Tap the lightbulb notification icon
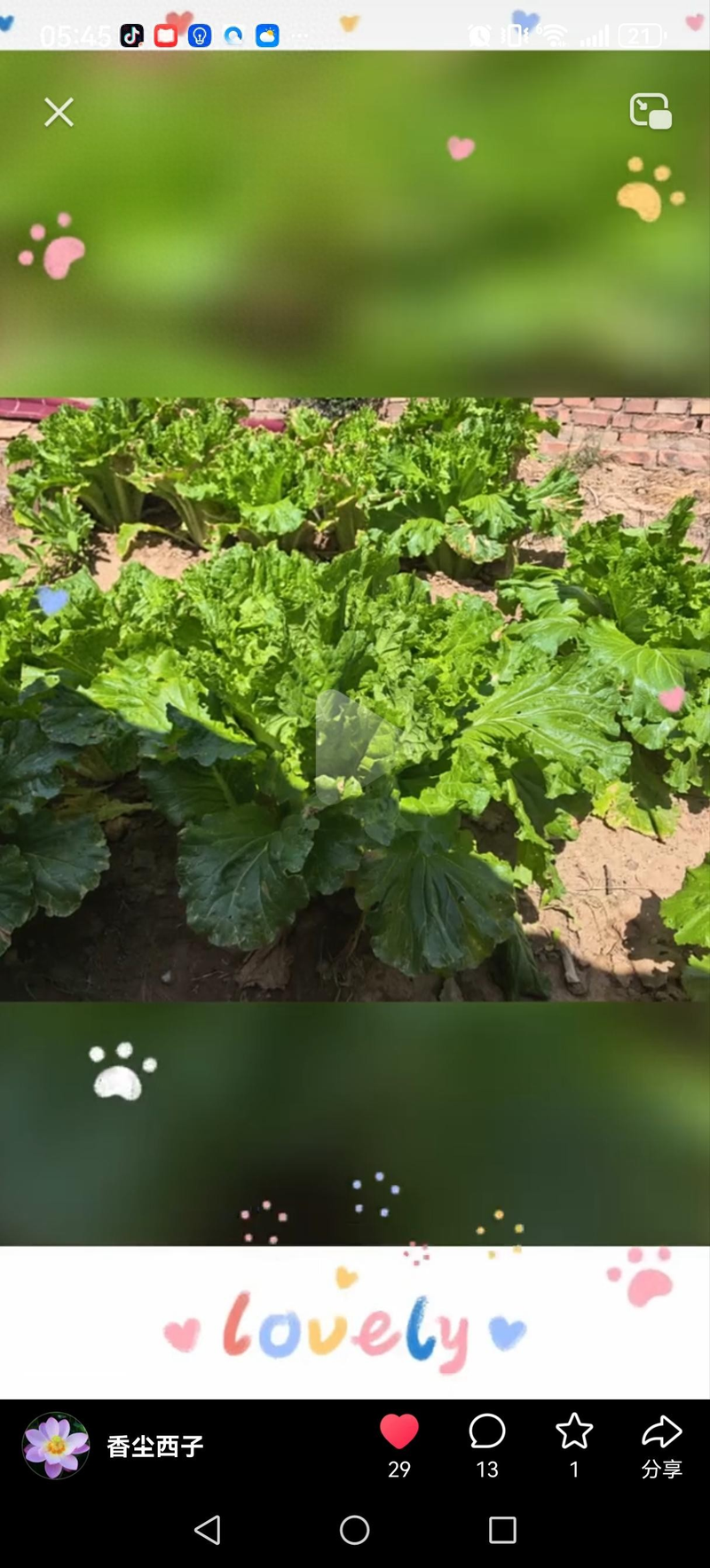This screenshot has height=1568, width=710. [199, 37]
